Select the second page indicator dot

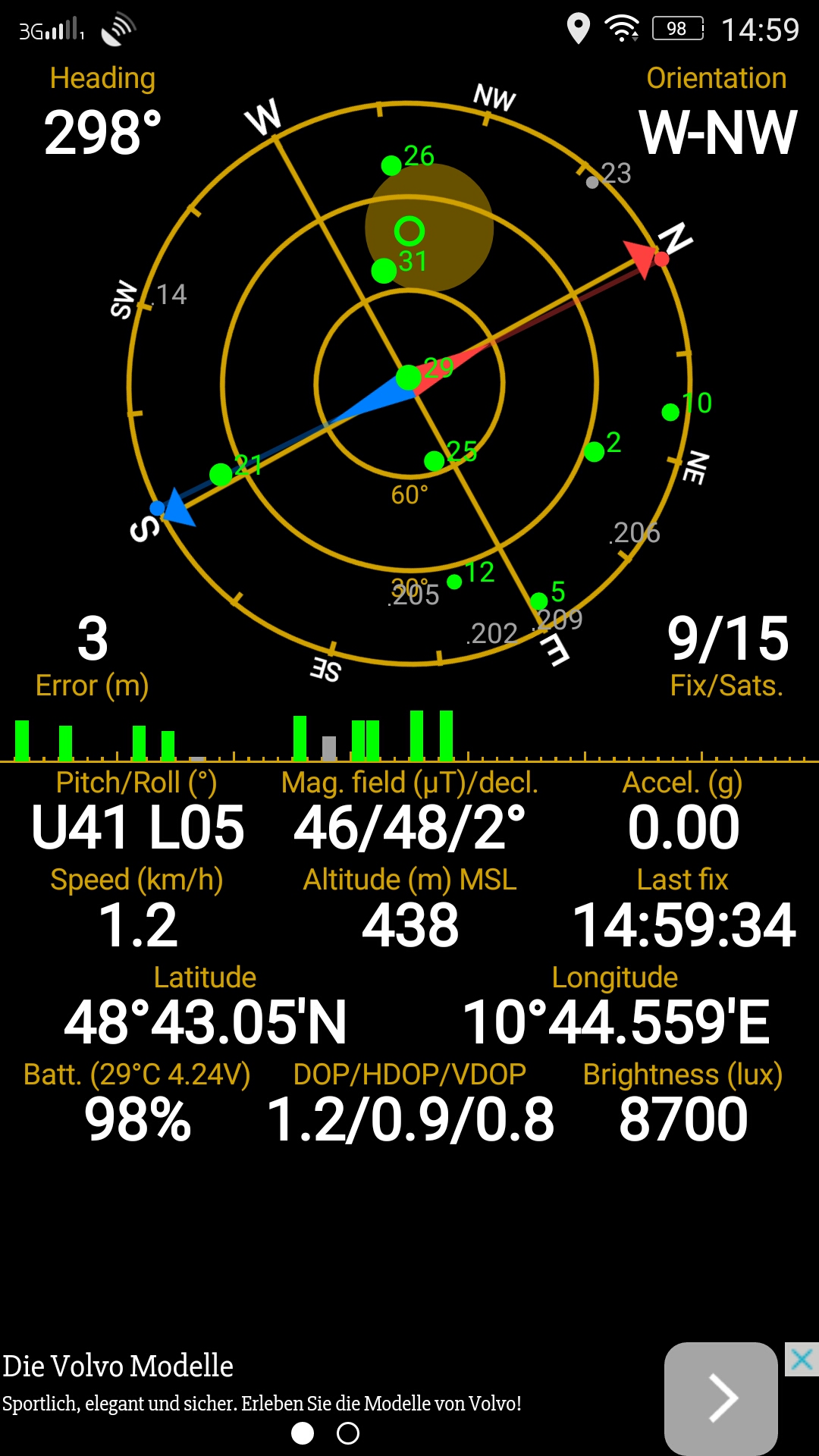point(348,1433)
